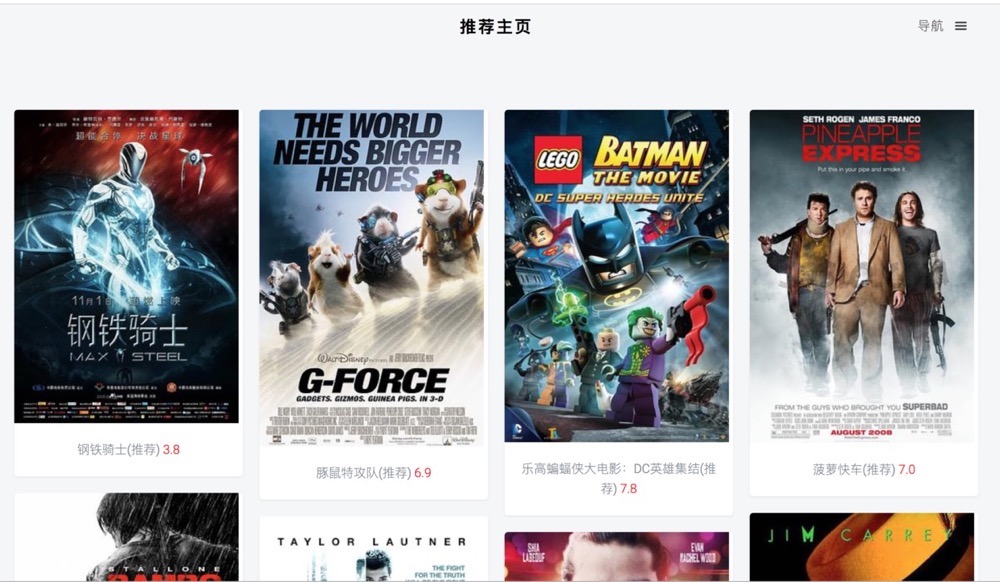This screenshot has height=582, width=1000.
Task: Open the Taylor Lautner movie poster
Action: (x=372, y=550)
